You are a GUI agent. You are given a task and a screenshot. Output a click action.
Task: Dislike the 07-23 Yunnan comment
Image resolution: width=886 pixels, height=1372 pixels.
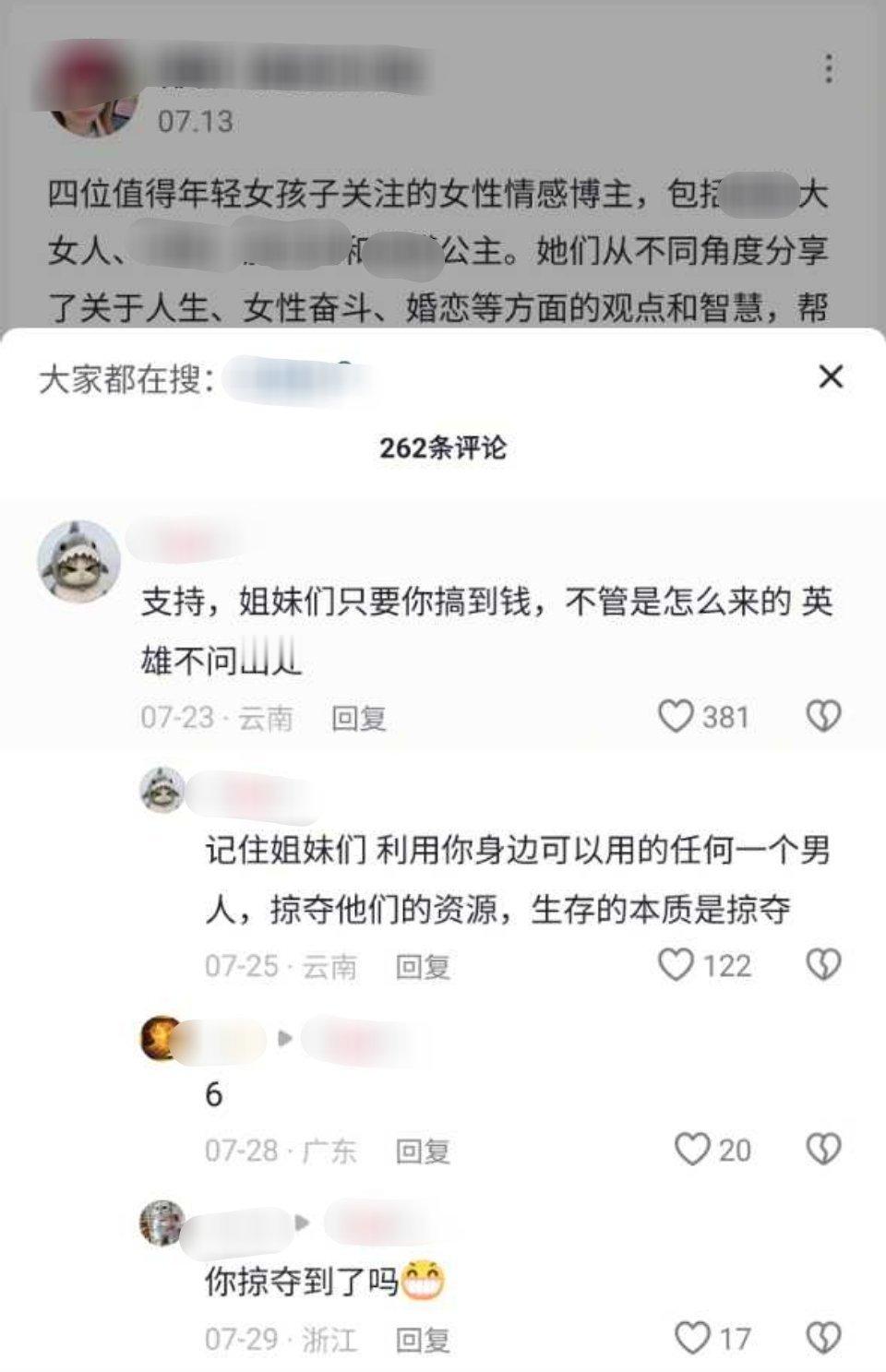[823, 716]
